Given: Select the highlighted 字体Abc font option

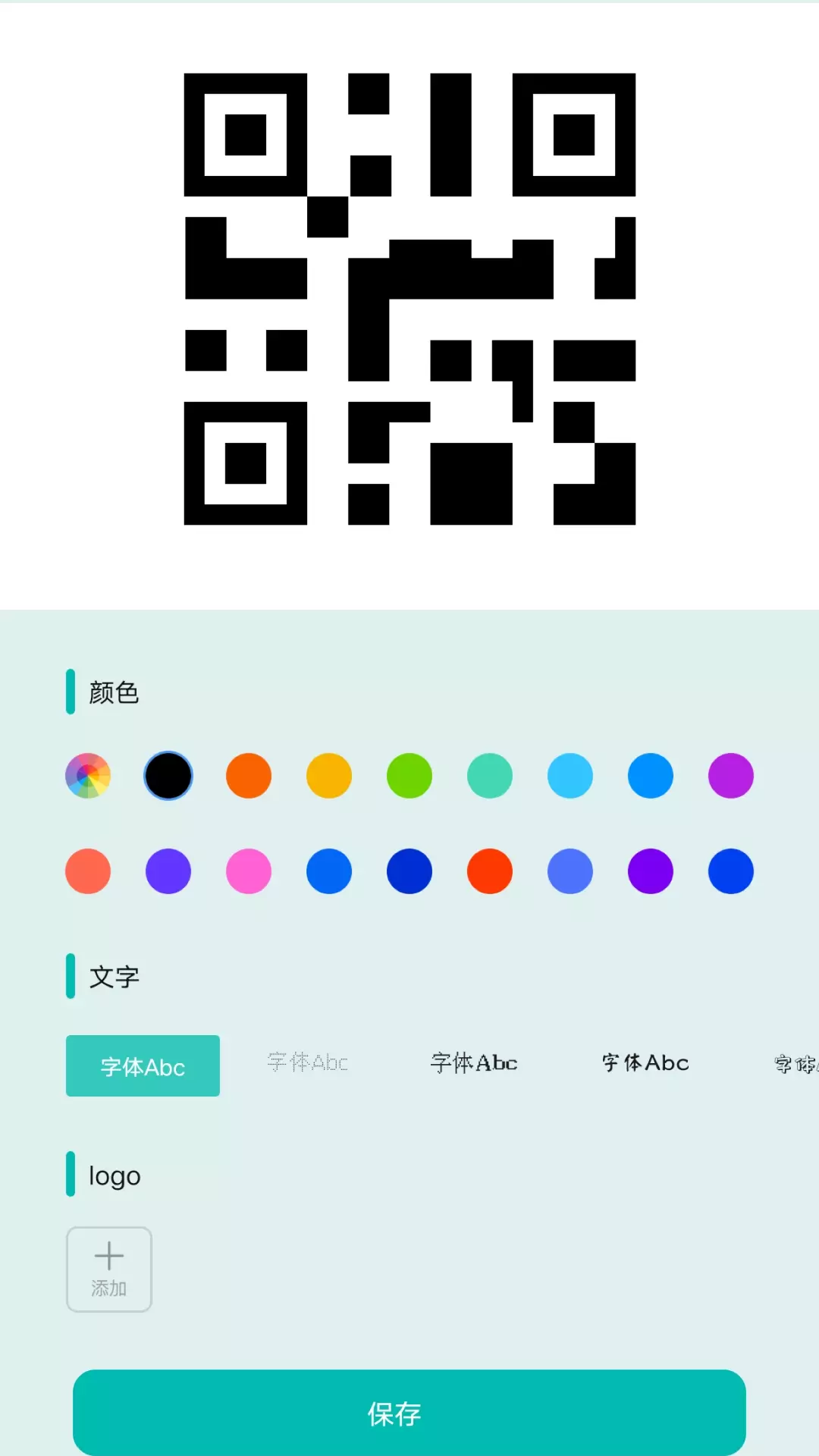Looking at the screenshot, I should click(143, 1065).
